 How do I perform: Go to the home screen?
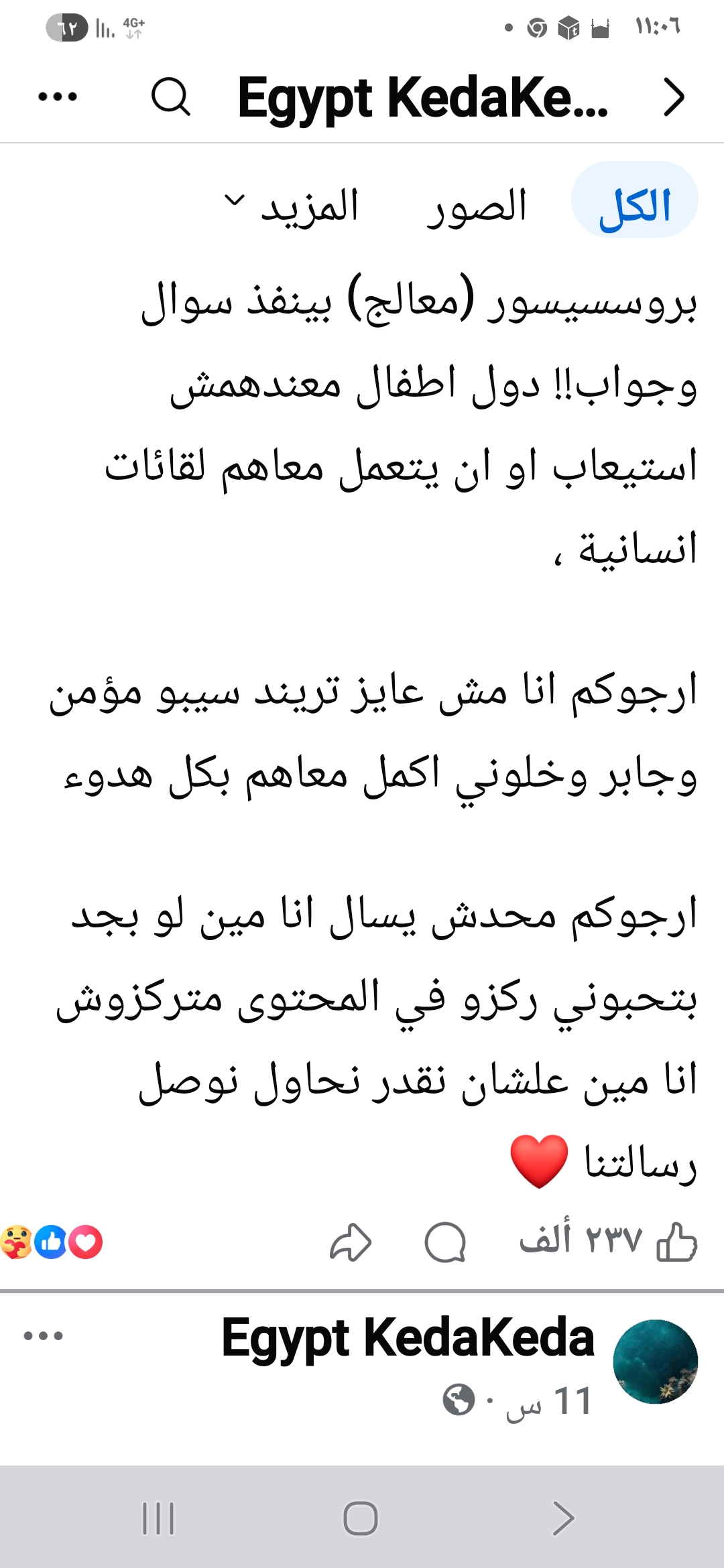(x=361, y=1518)
